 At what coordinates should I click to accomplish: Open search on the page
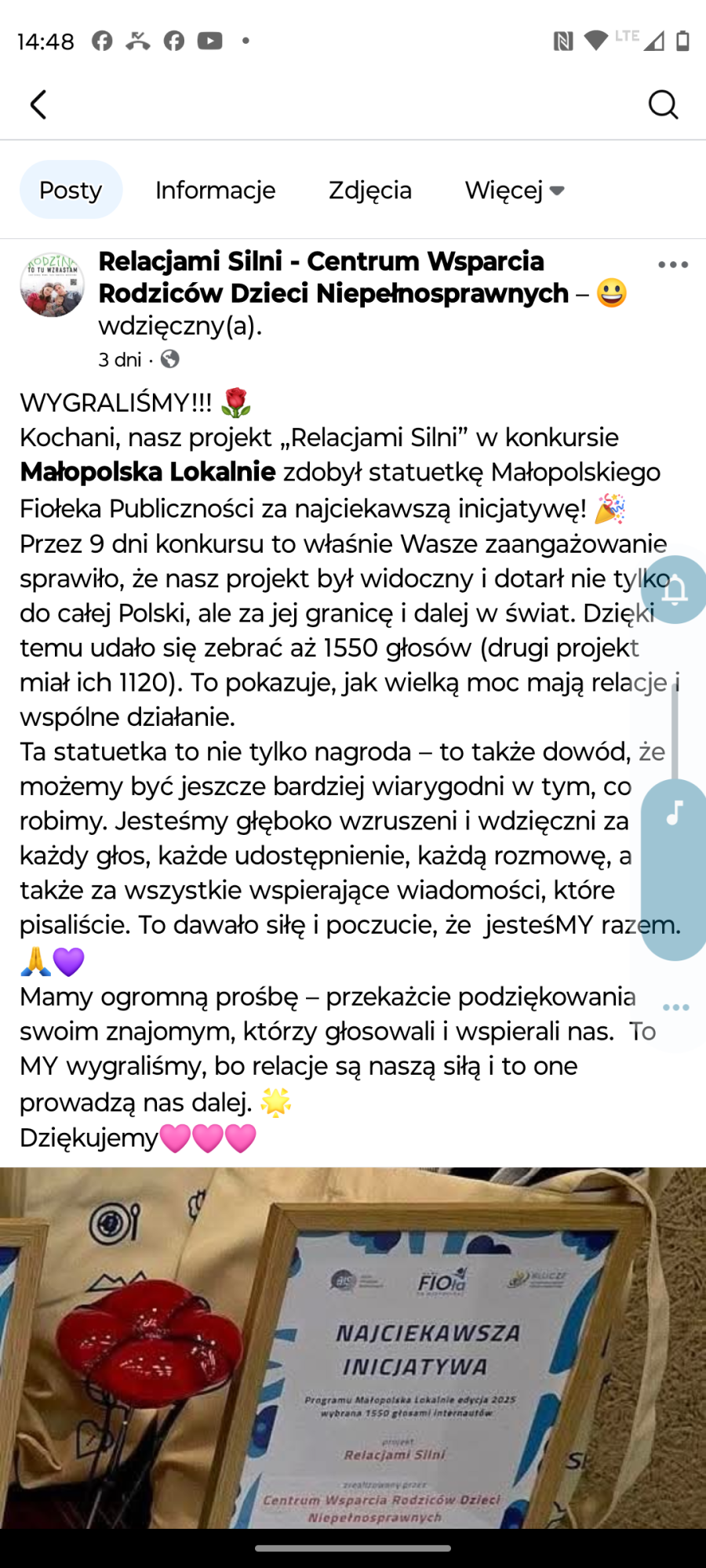point(663,104)
